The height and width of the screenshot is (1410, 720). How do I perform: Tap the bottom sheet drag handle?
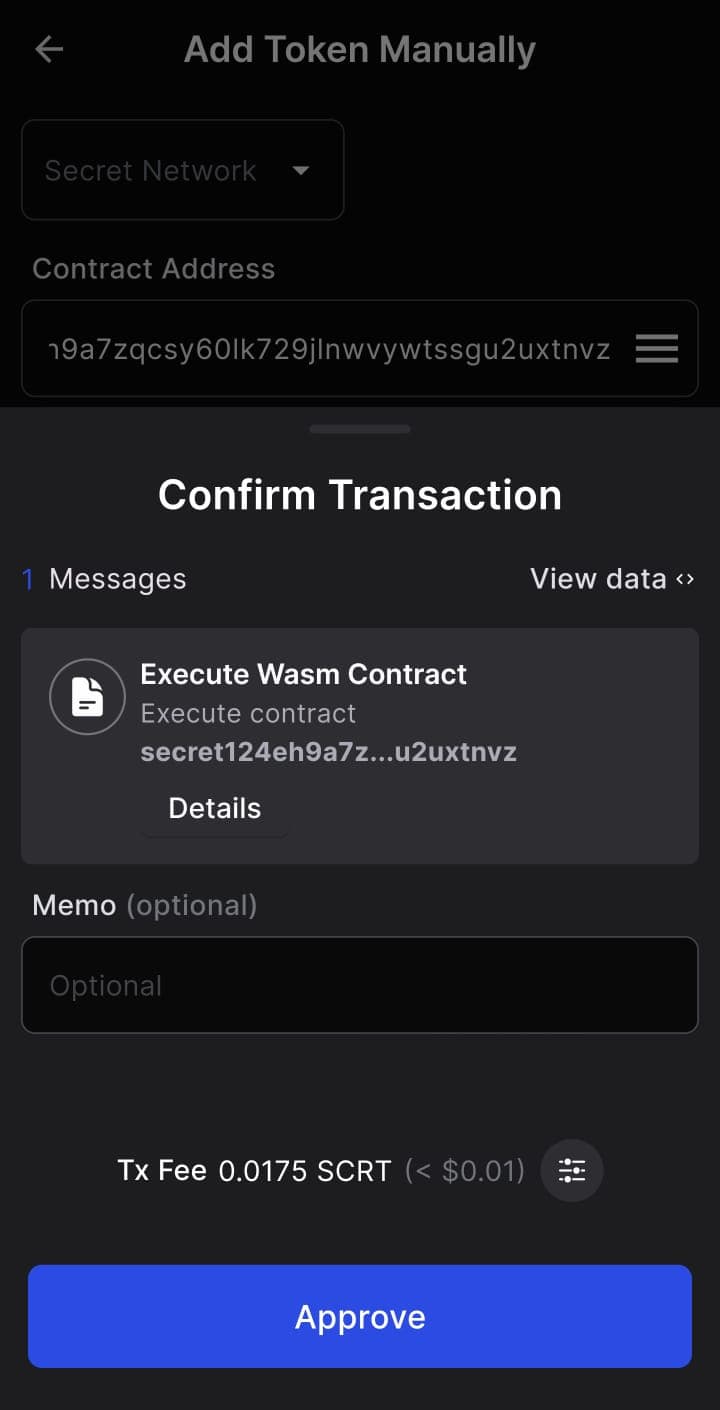pos(360,429)
